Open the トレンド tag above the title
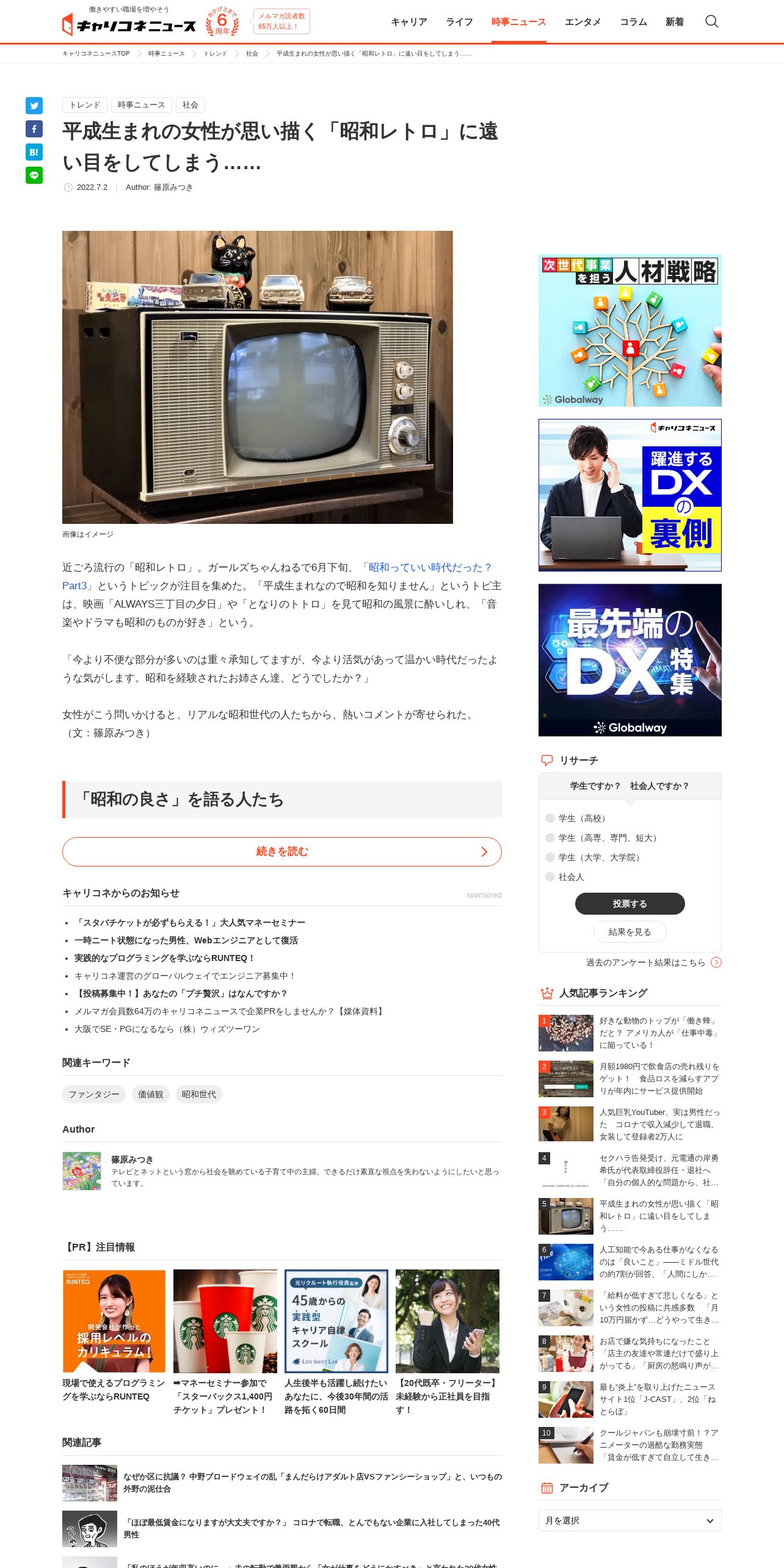The width and height of the screenshot is (784, 1568). tap(85, 105)
